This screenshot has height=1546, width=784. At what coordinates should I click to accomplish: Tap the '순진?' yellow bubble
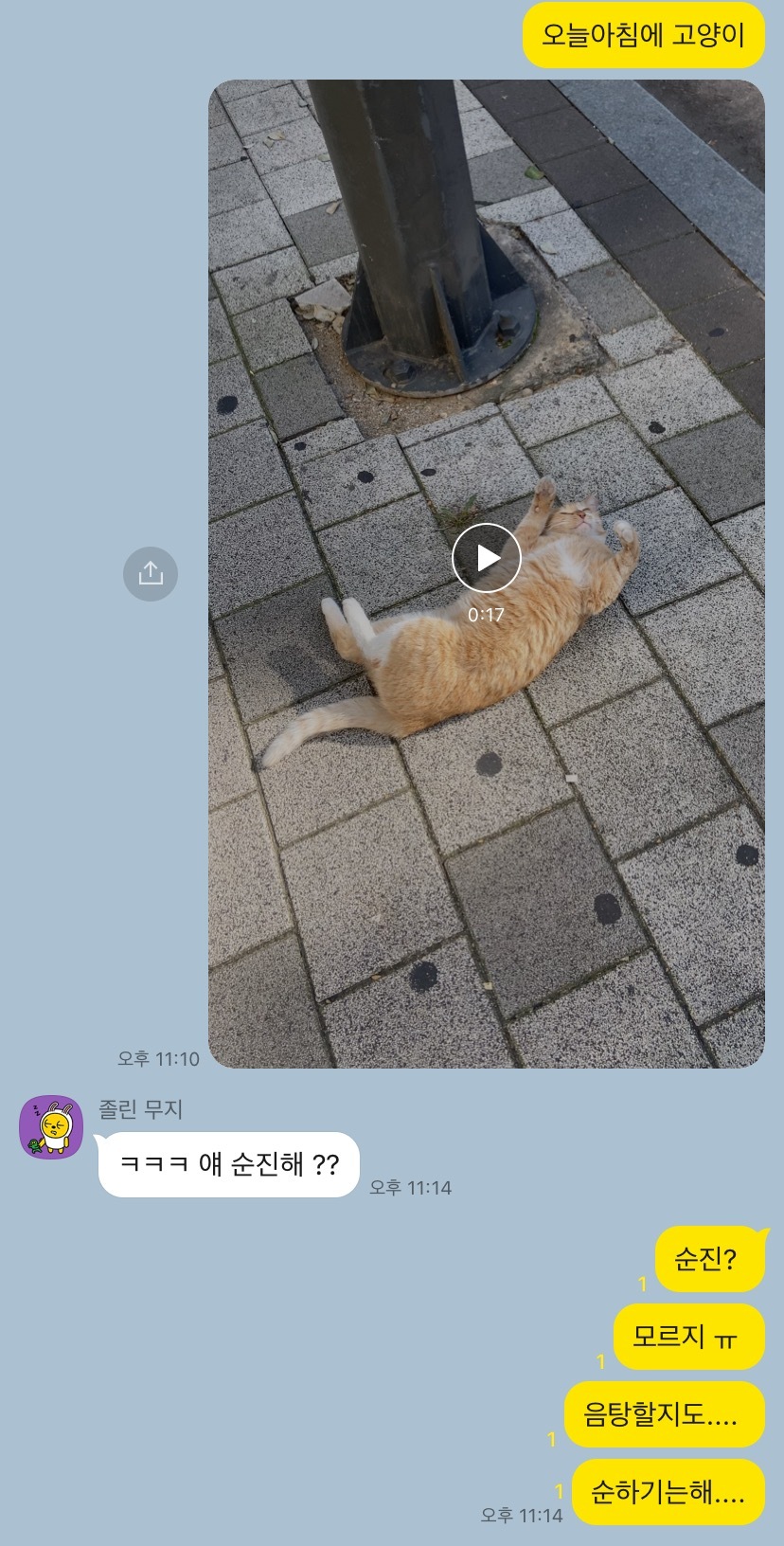coord(709,1258)
